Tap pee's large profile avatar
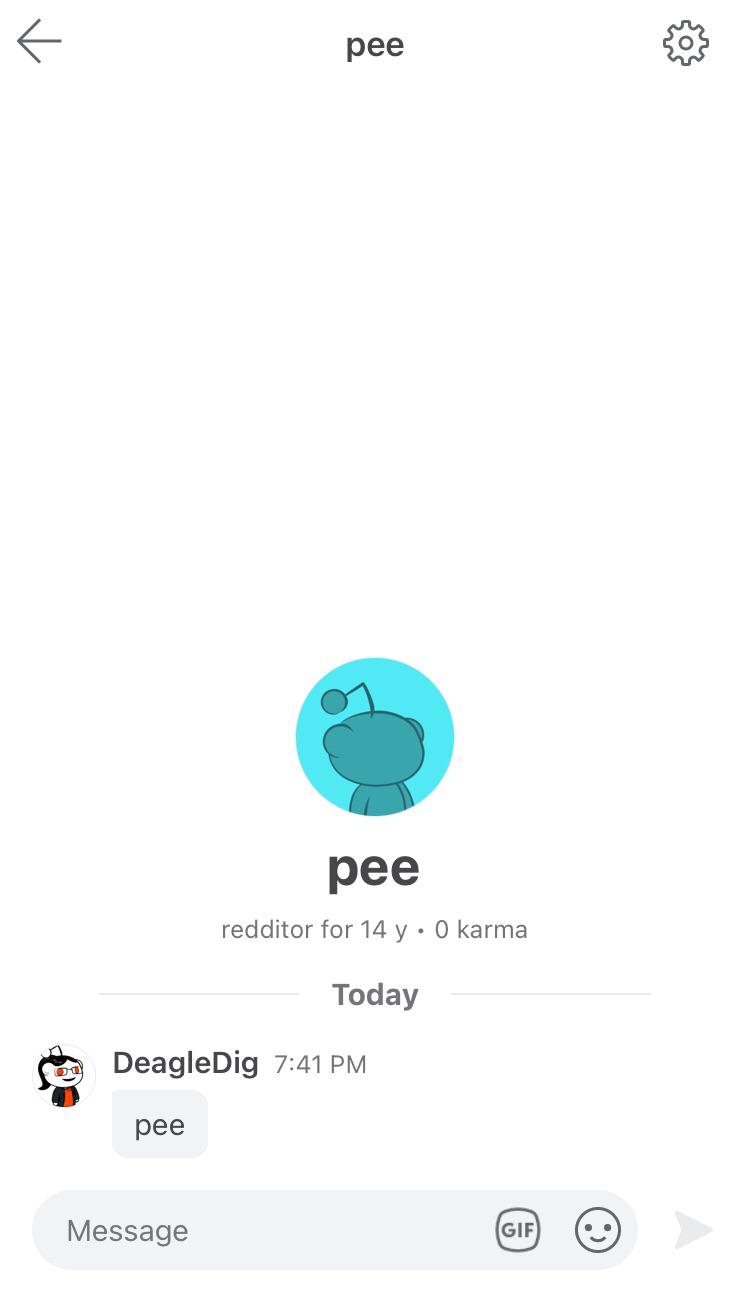Screen dimensions: 750x1294 pyautogui.click(x=375, y=737)
